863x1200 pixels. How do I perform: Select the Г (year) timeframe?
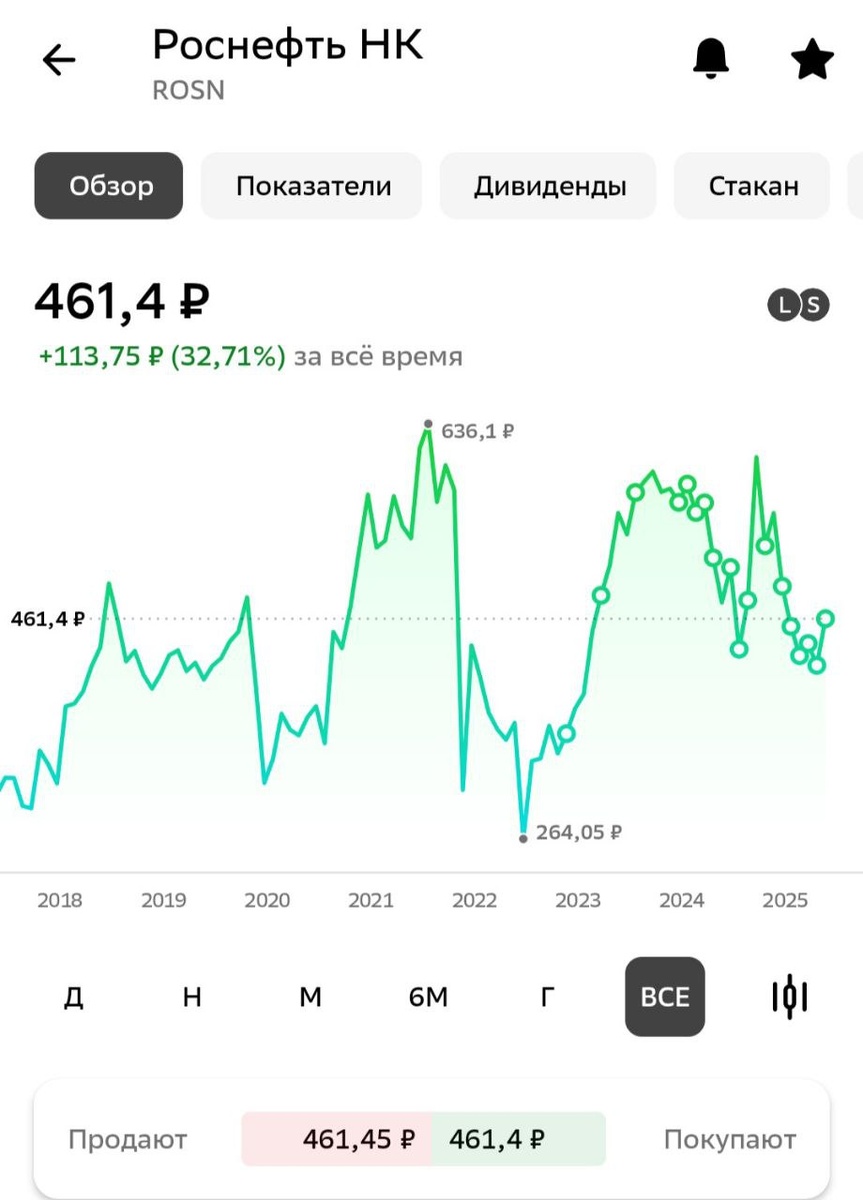pos(546,996)
